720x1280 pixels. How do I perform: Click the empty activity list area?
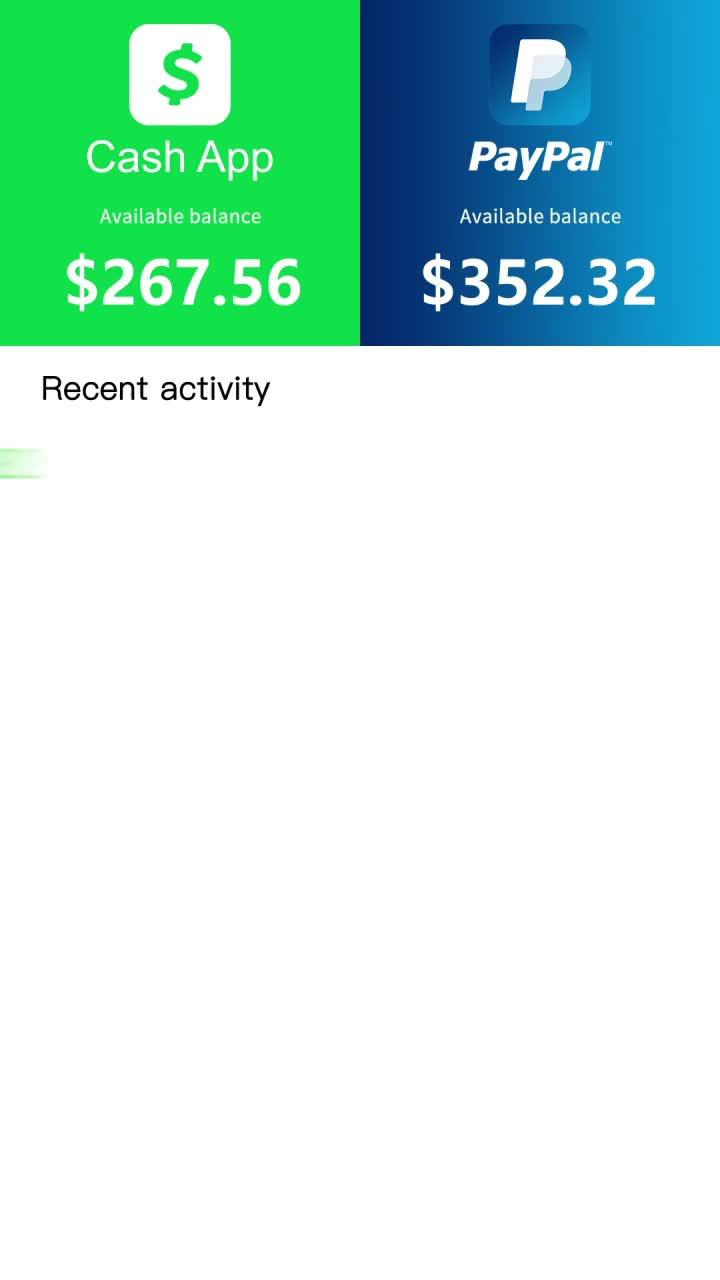point(360,800)
